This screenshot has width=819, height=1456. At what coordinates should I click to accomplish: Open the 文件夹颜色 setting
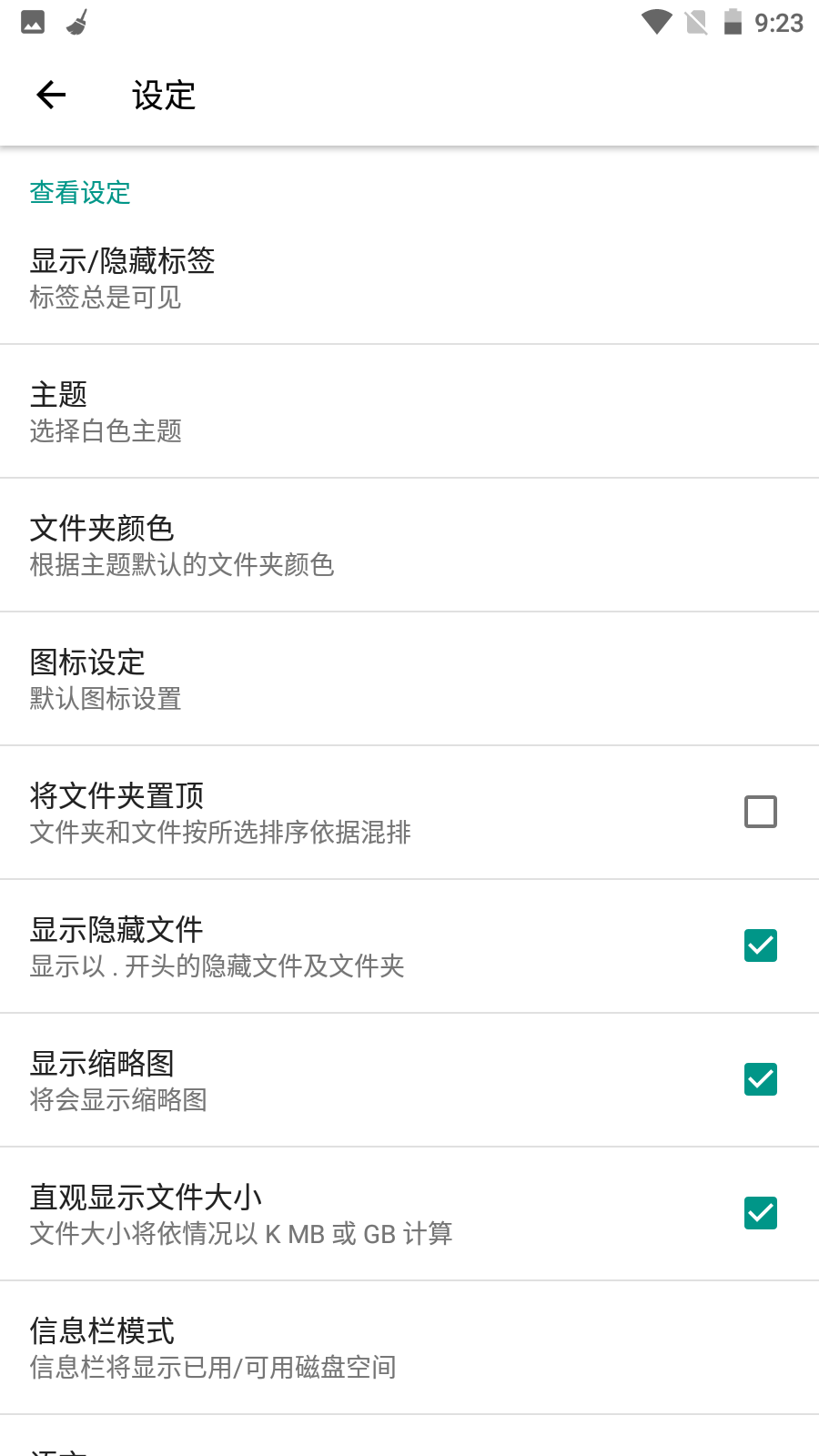[409, 545]
